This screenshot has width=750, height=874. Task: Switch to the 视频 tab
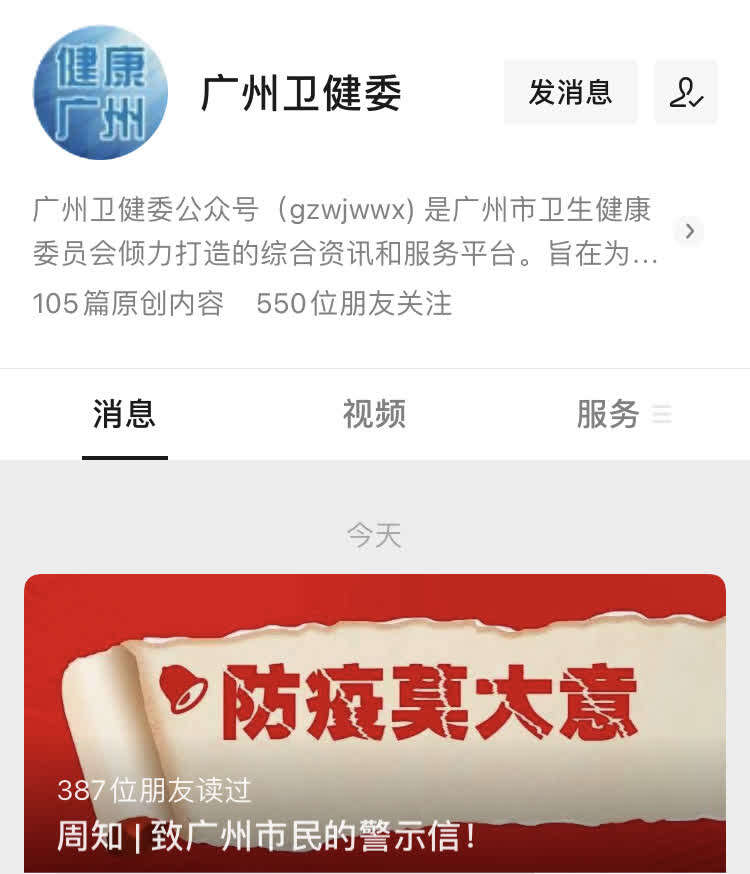pyautogui.click(x=374, y=414)
